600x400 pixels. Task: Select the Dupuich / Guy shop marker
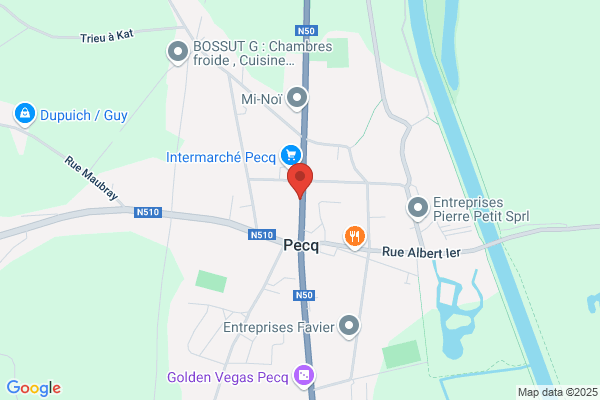[x=25, y=114]
